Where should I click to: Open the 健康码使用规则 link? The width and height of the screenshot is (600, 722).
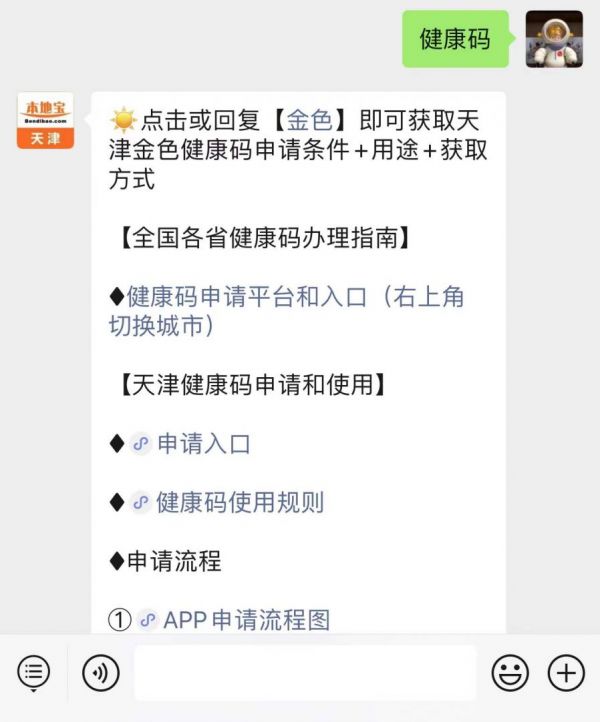point(239,502)
